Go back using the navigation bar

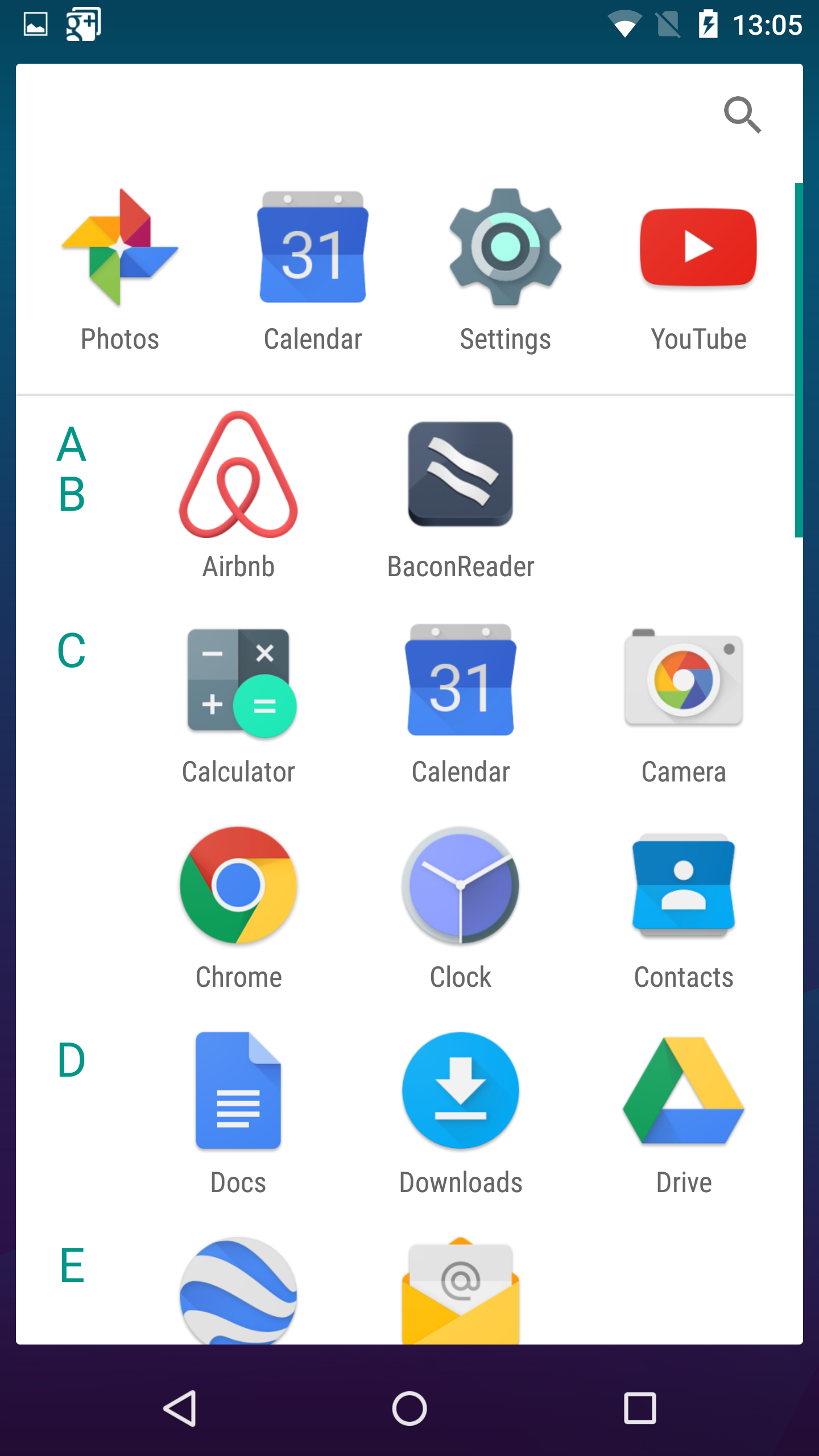pos(181,1409)
